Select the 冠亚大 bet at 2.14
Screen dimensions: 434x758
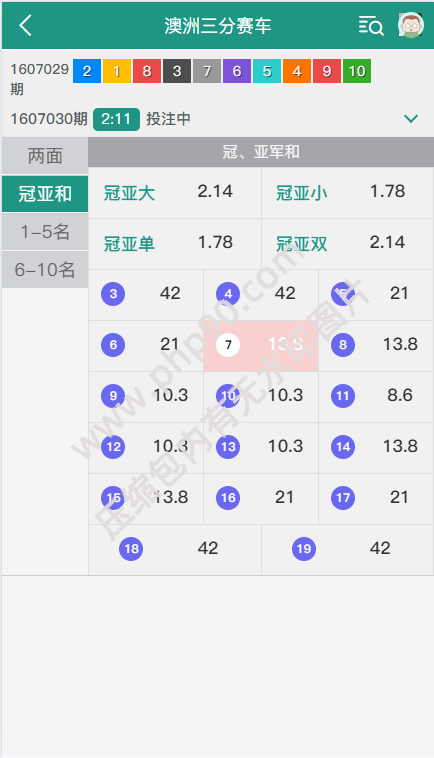click(x=175, y=193)
